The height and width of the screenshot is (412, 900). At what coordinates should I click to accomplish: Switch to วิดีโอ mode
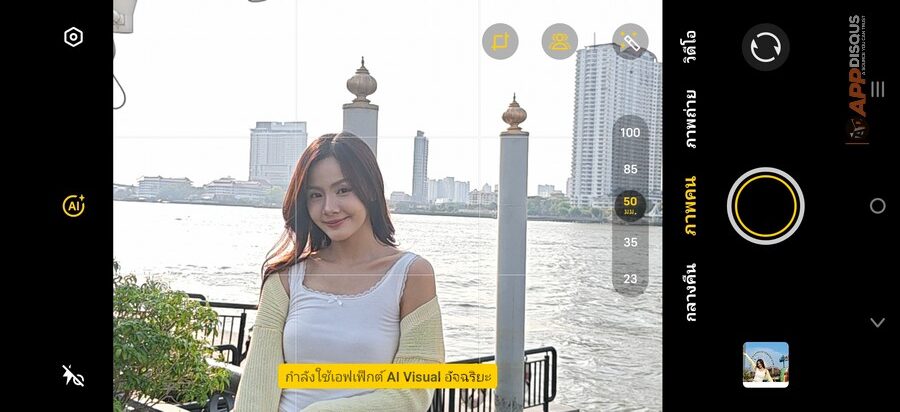coord(690,47)
